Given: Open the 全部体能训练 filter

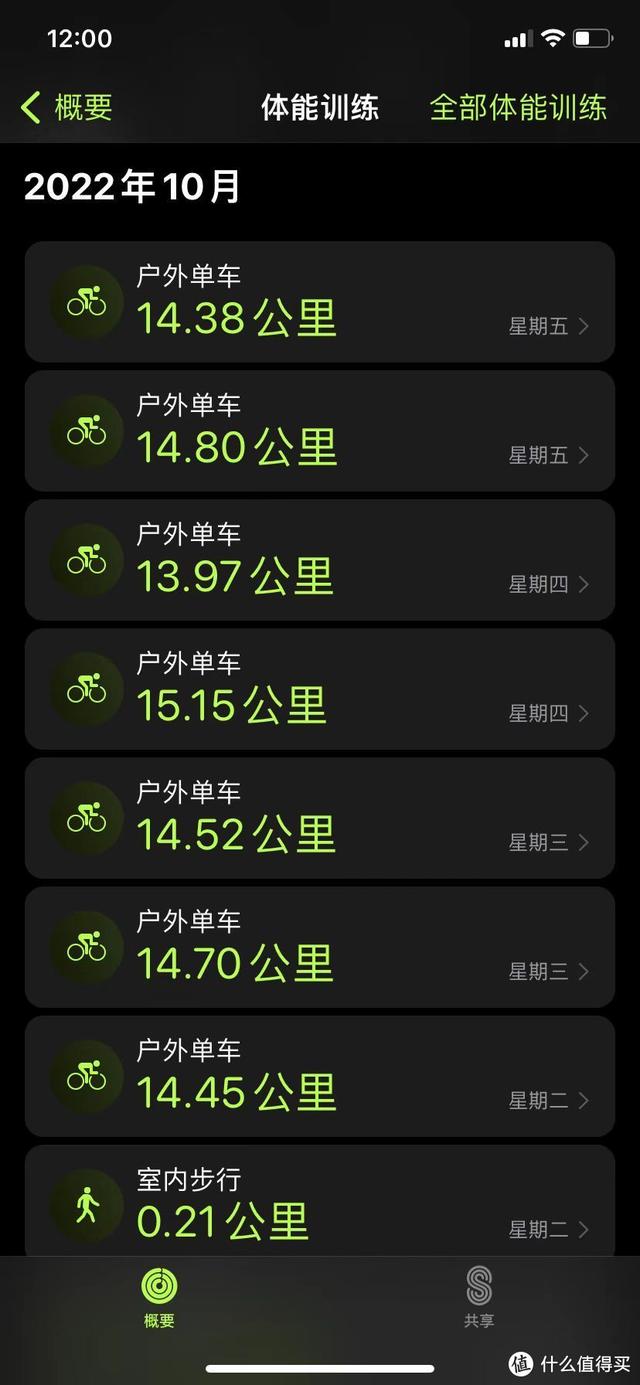Looking at the screenshot, I should 518,108.
